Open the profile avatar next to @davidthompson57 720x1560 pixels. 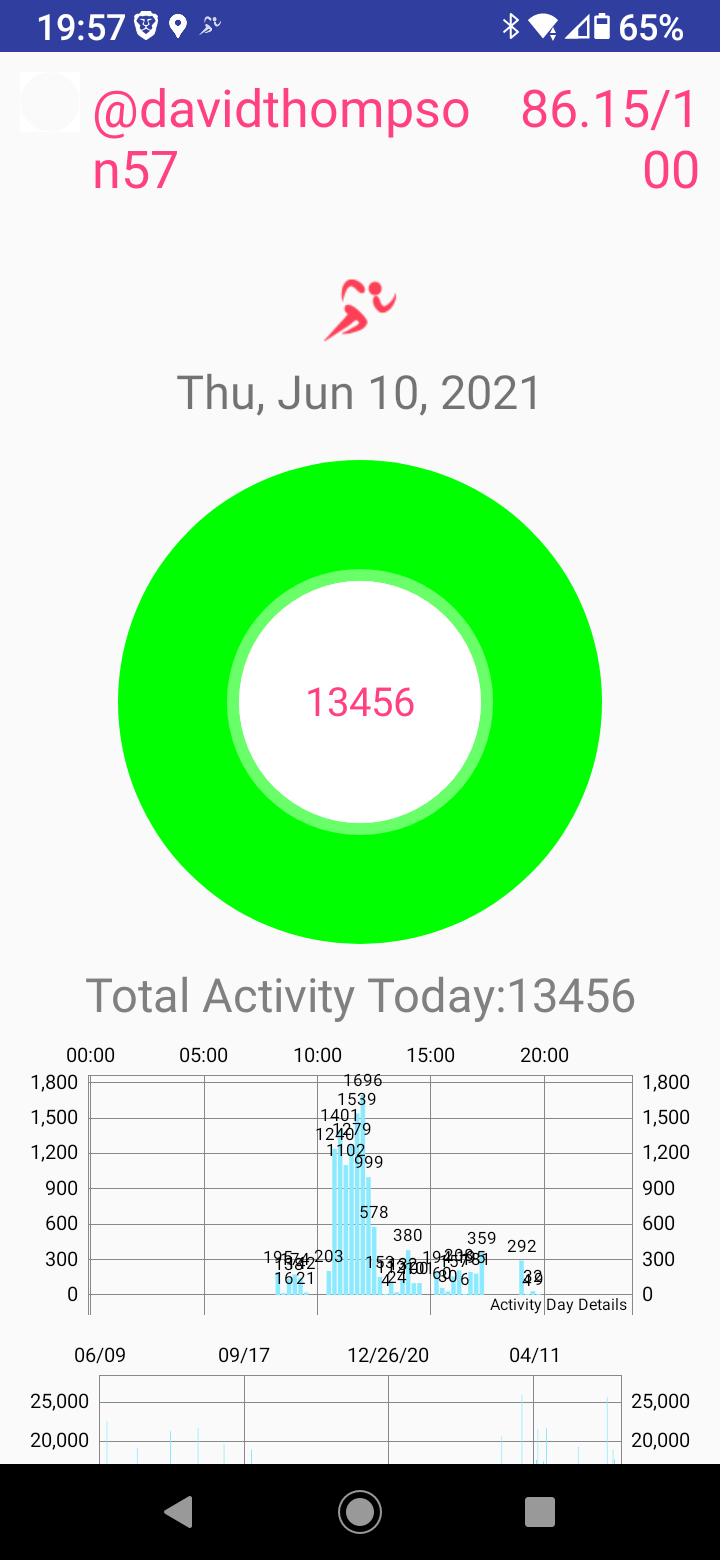click(x=50, y=102)
